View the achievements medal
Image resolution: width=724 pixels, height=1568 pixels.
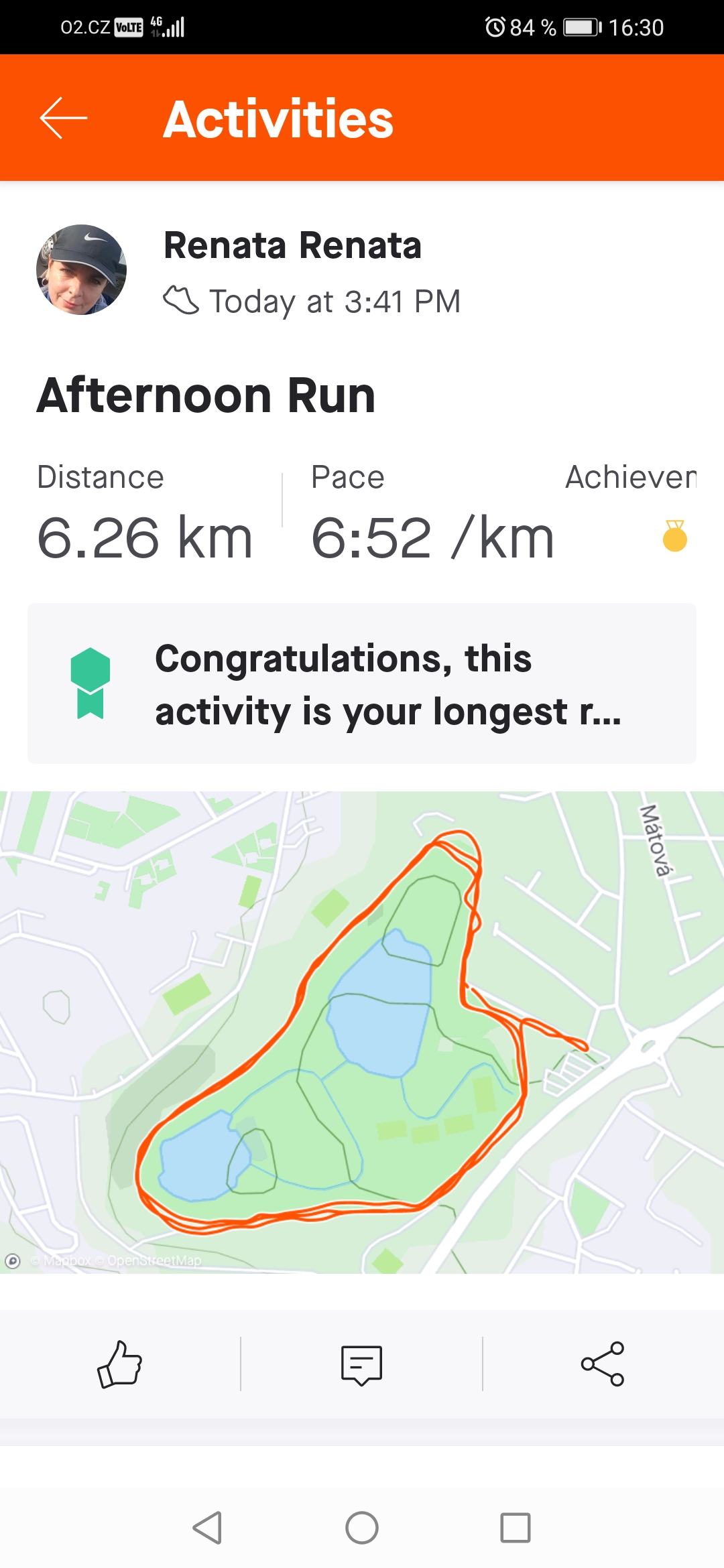(x=675, y=536)
